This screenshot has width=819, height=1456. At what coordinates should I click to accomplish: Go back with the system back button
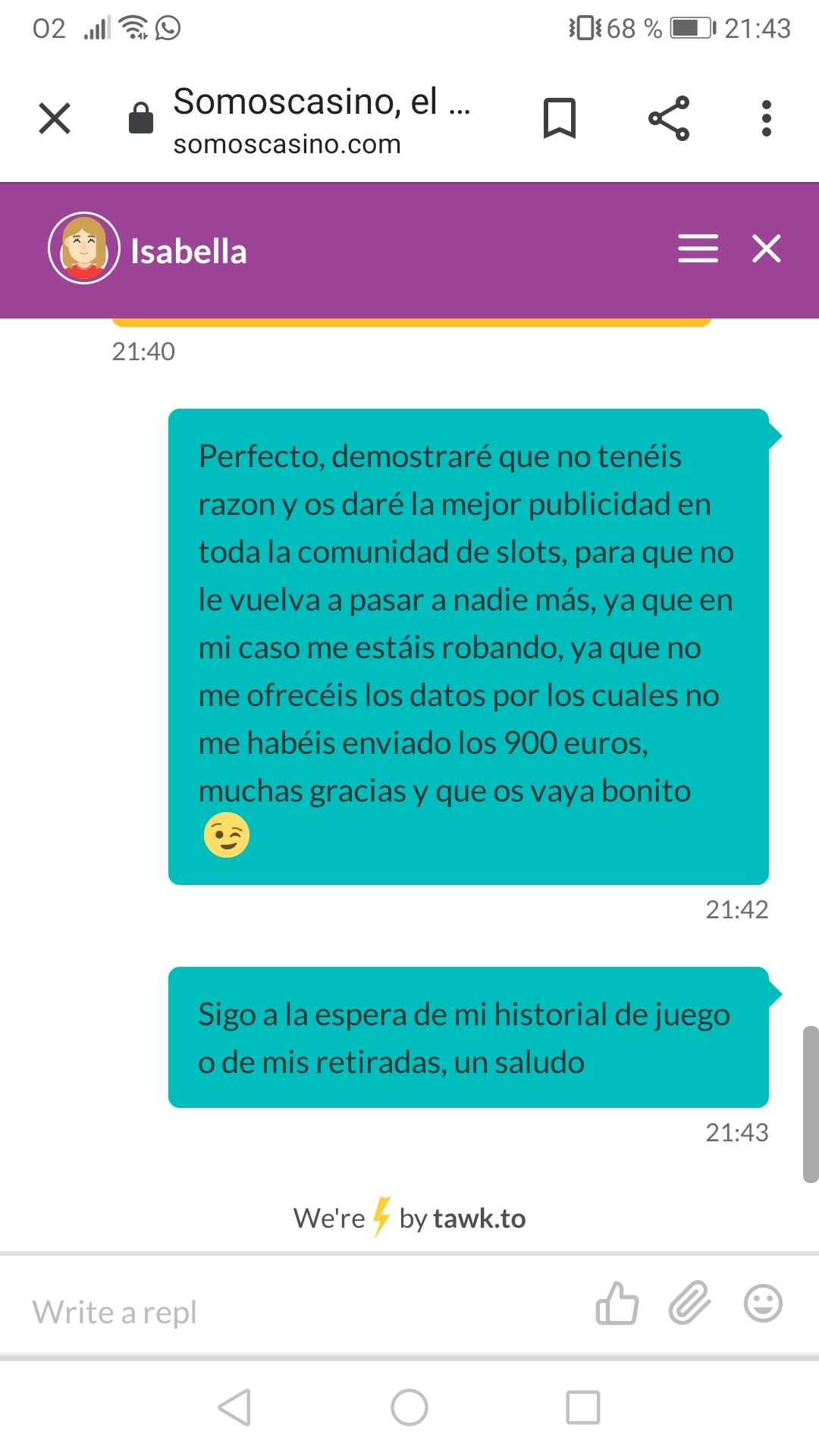235,1407
